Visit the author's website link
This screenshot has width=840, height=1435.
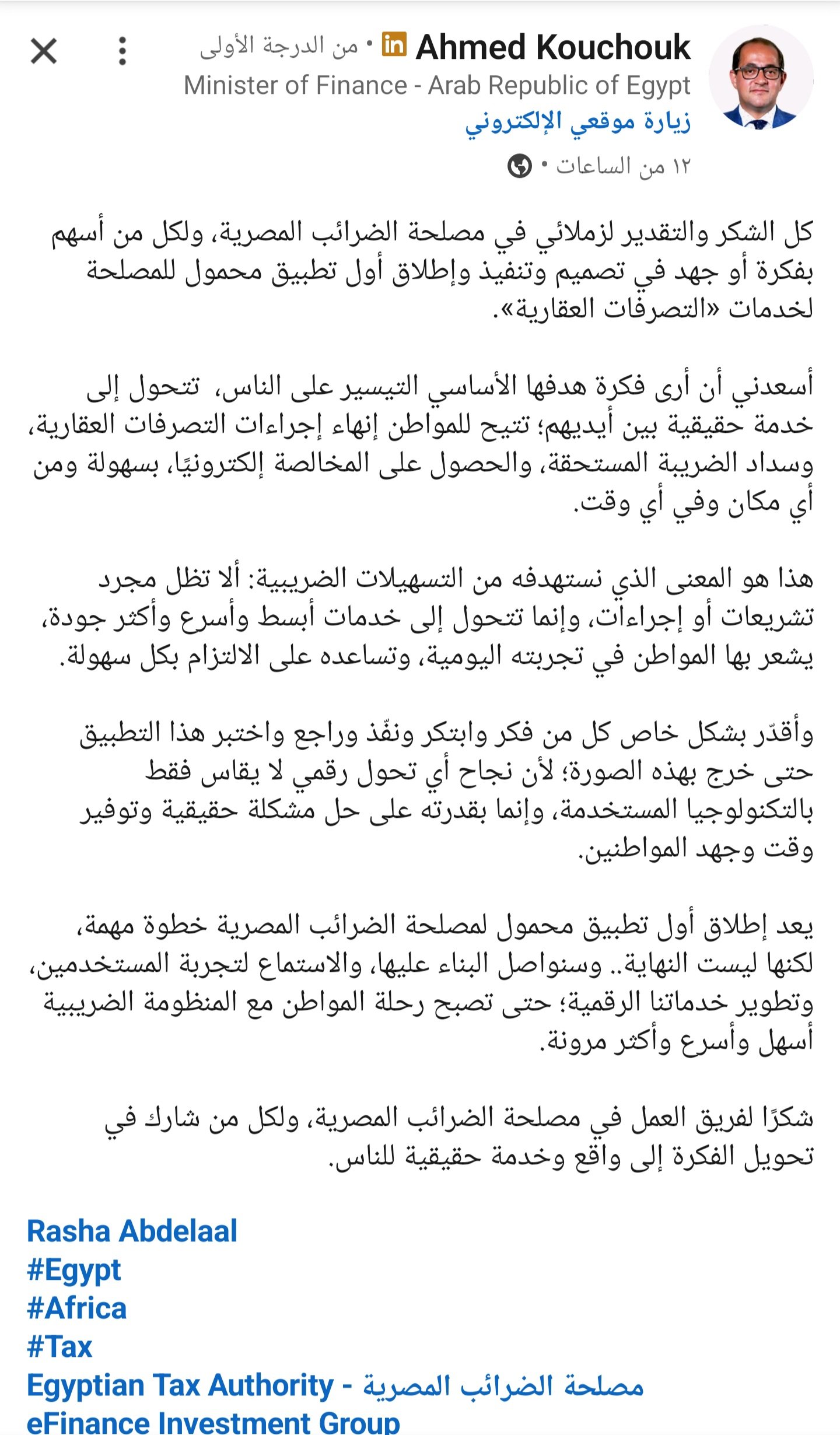tap(577, 123)
